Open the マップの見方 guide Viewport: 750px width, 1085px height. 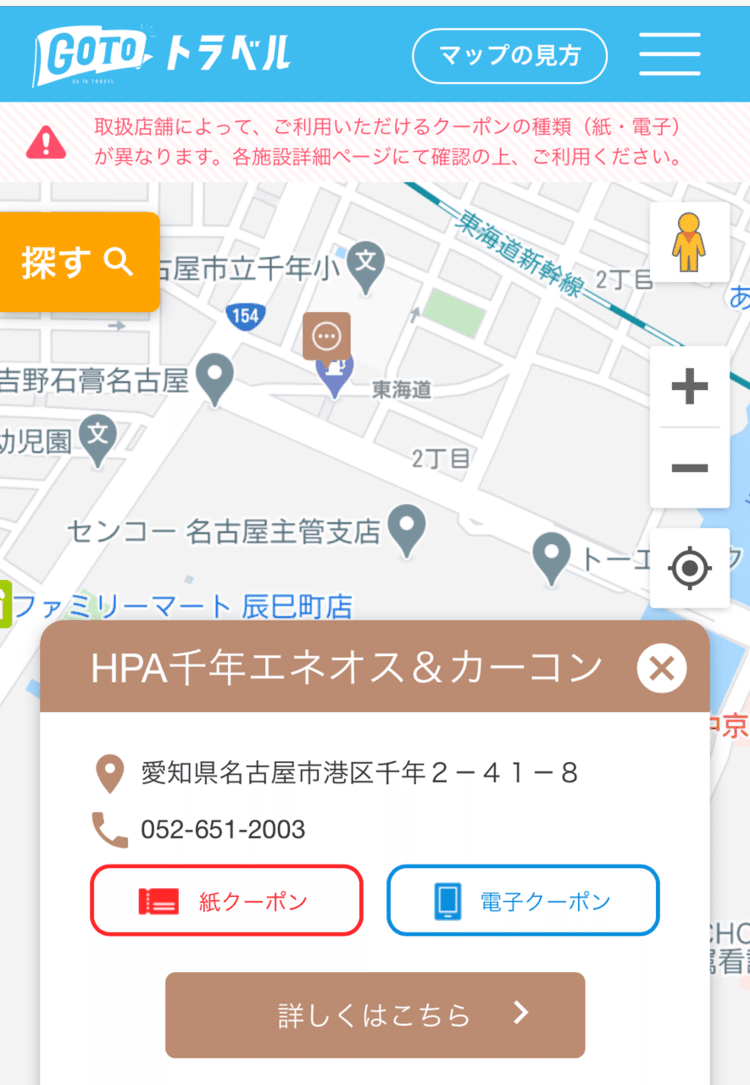click(x=510, y=56)
